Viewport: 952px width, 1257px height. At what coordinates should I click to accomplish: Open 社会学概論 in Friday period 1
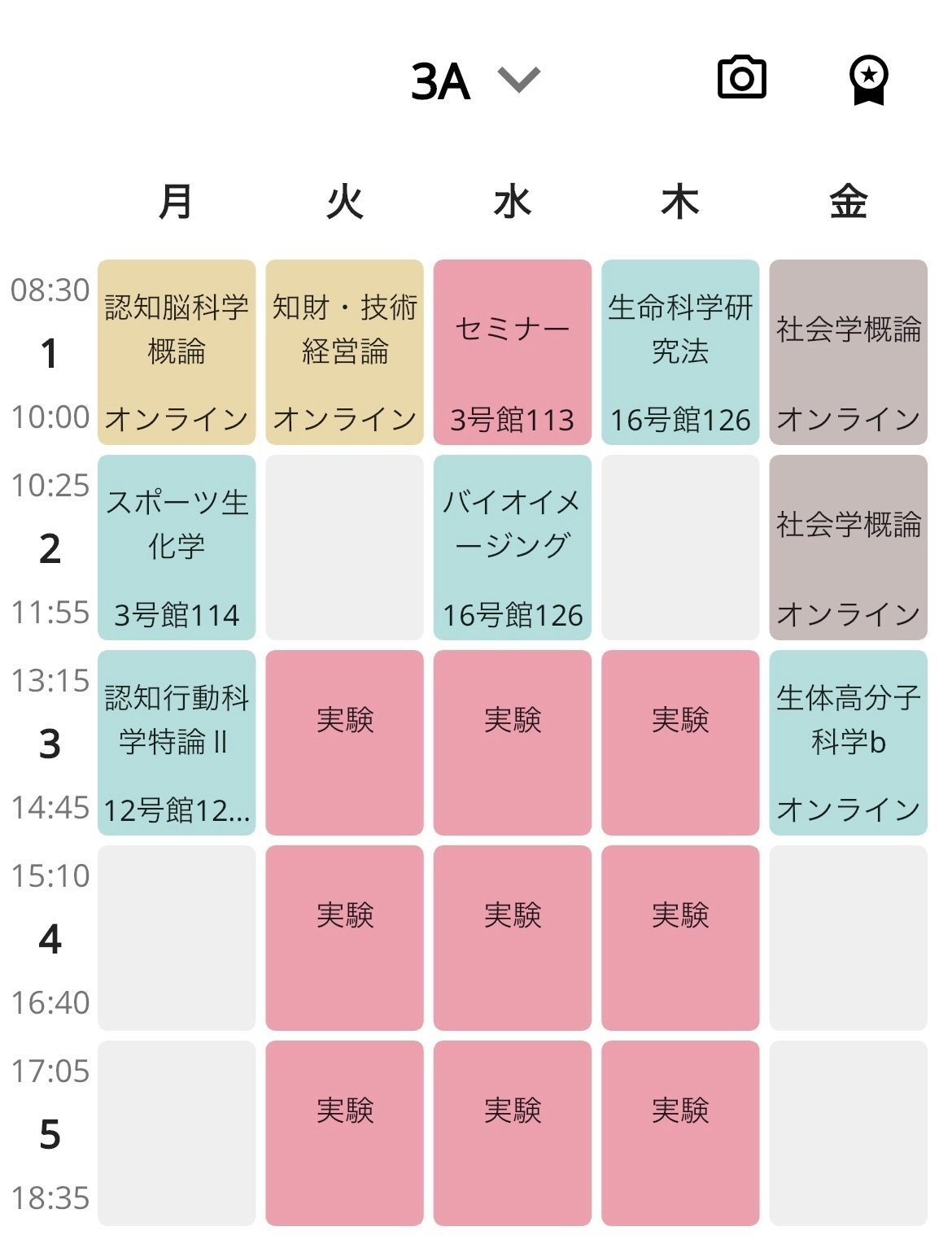(849, 351)
